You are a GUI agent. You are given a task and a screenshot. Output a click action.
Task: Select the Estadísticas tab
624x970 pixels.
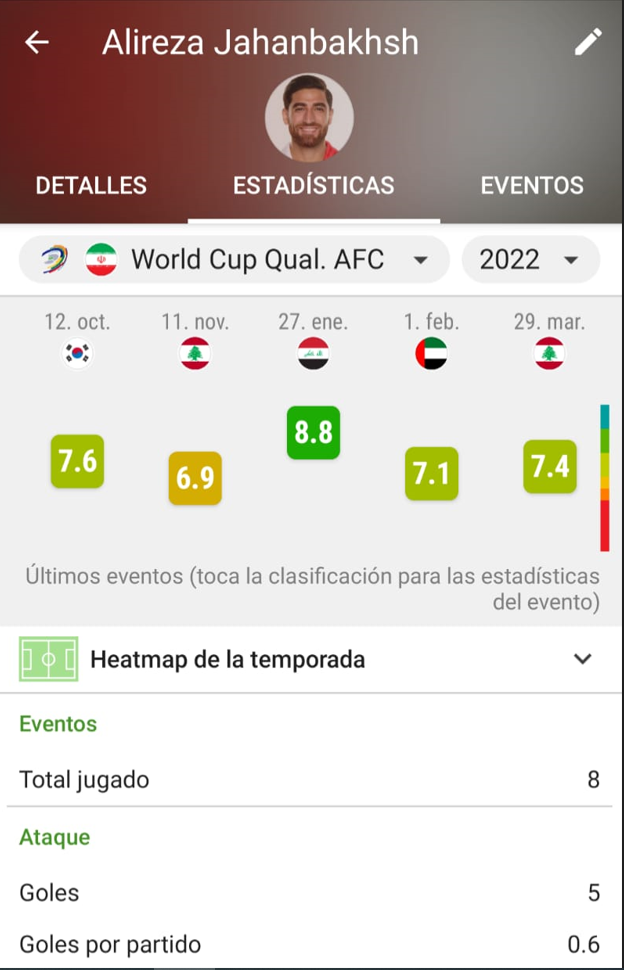[x=313, y=186]
